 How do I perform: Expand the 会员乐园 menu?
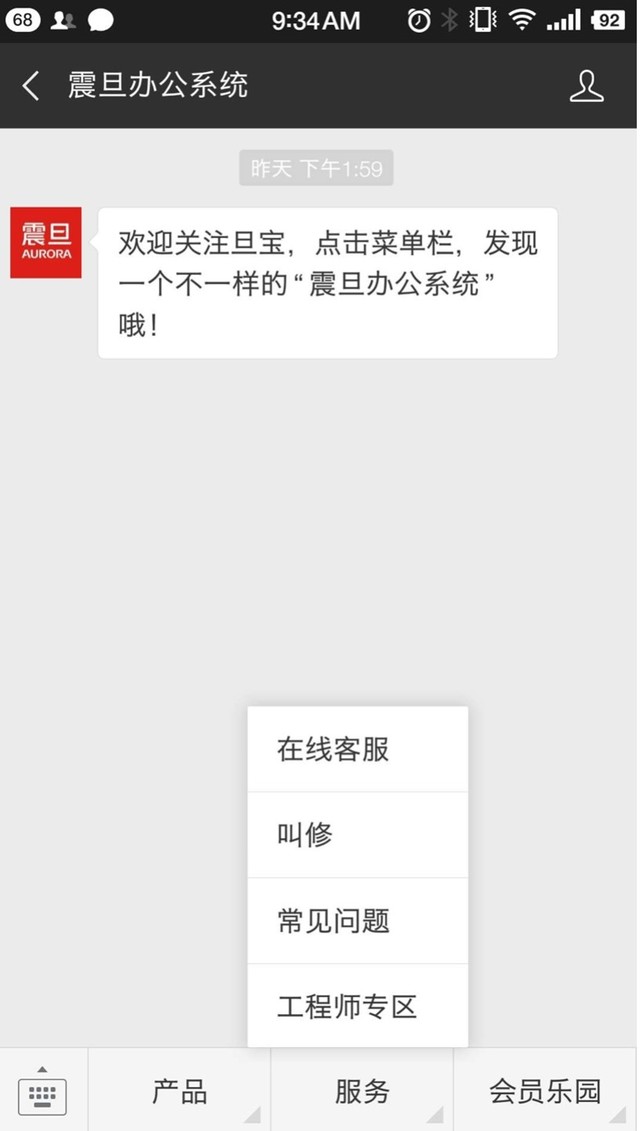(x=545, y=1091)
